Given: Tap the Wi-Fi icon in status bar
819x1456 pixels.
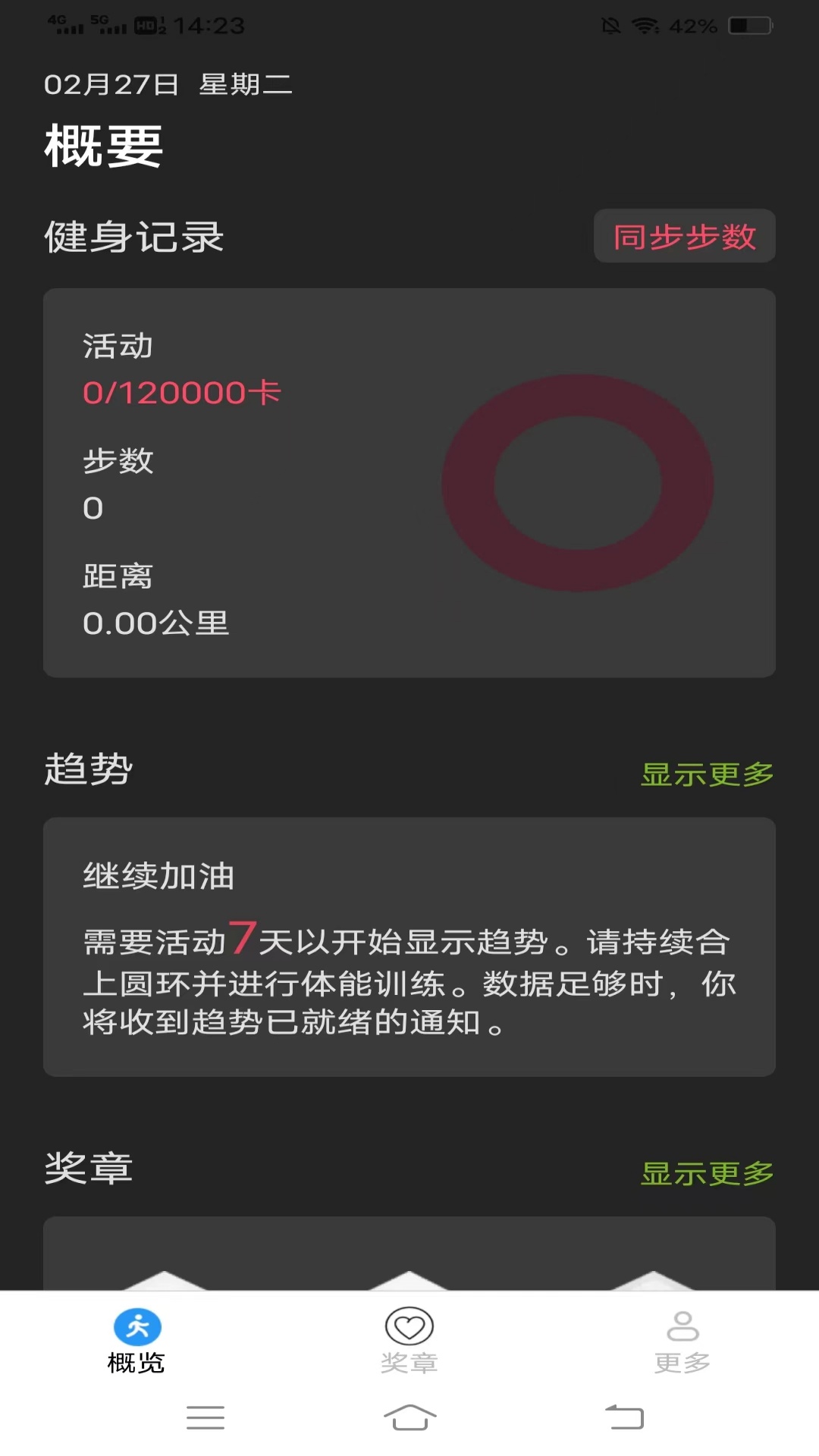Looking at the screenshot, I should point(645,25).
